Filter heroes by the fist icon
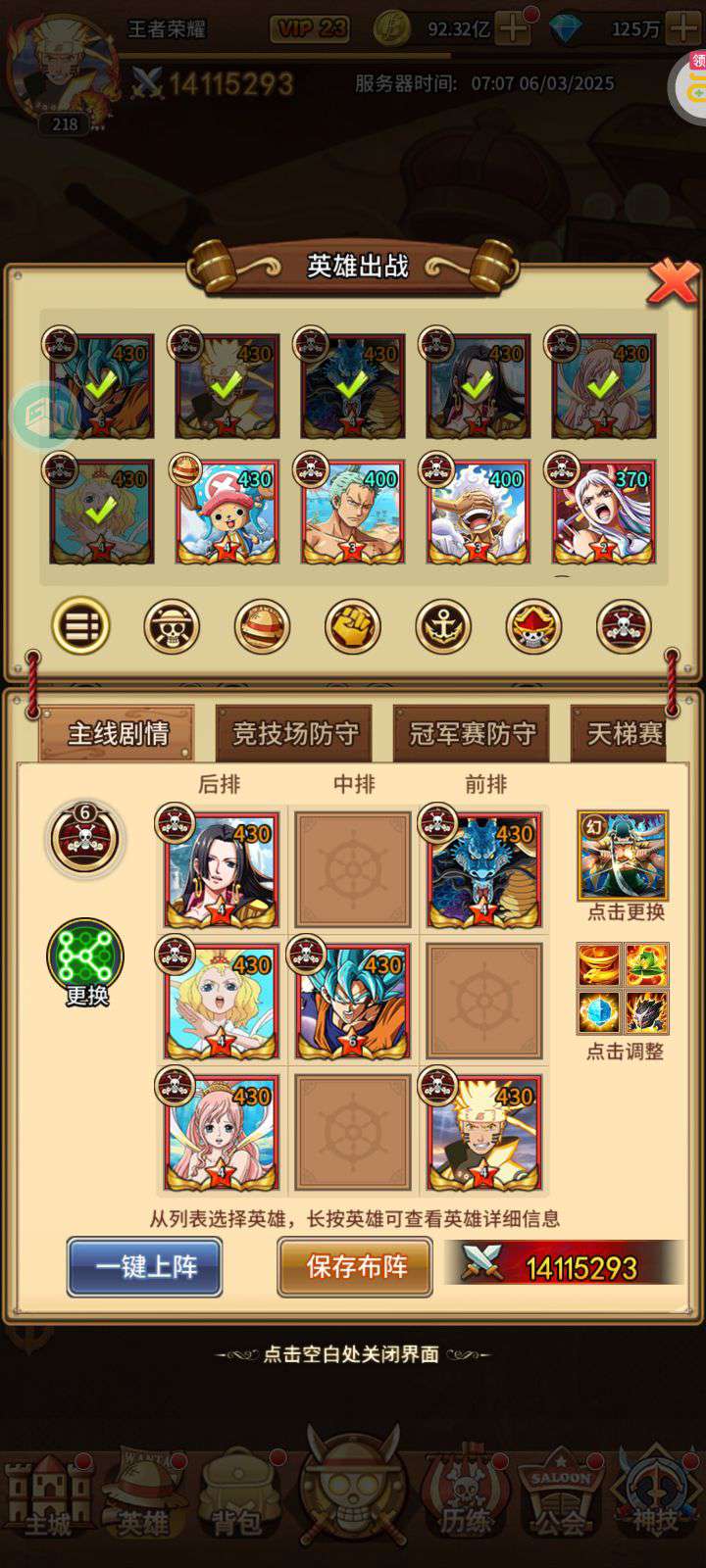The image size is (706, 1568). (353, 626)
